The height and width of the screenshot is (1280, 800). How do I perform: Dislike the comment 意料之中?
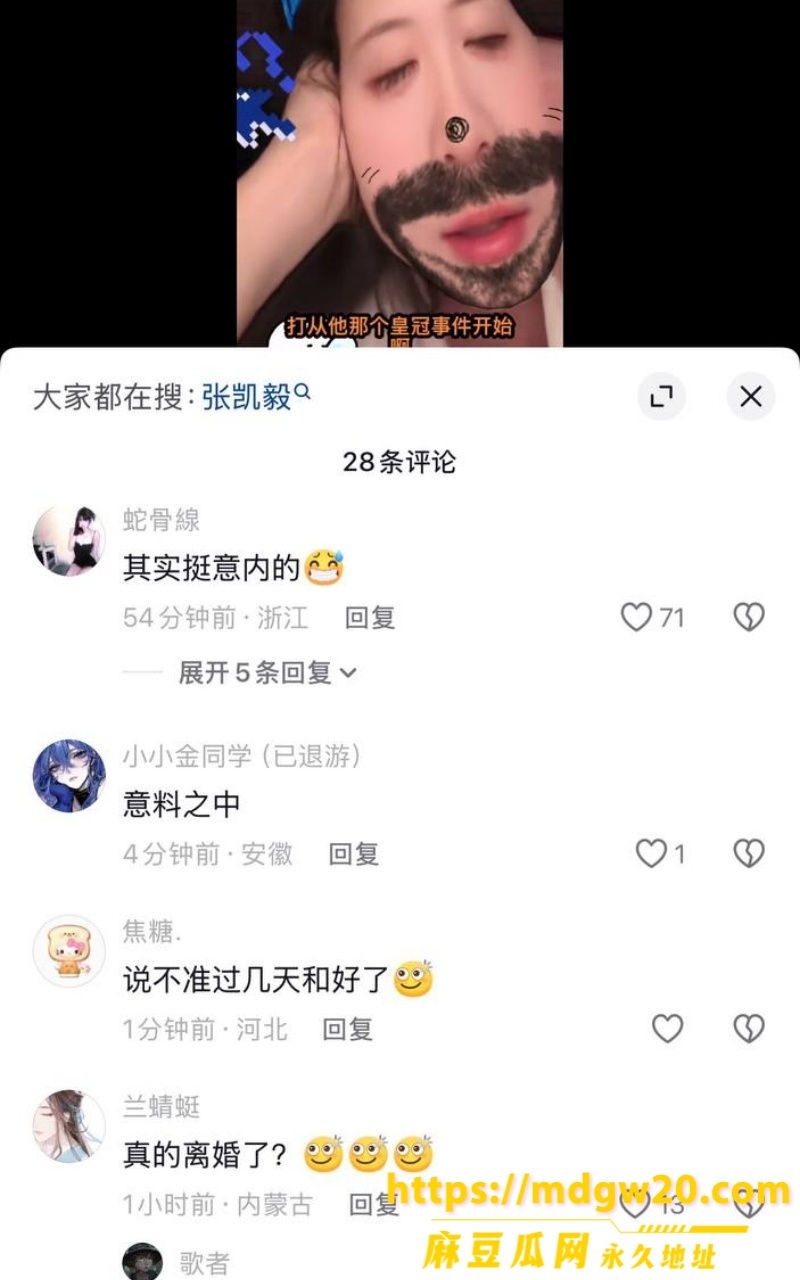(749, 853)
